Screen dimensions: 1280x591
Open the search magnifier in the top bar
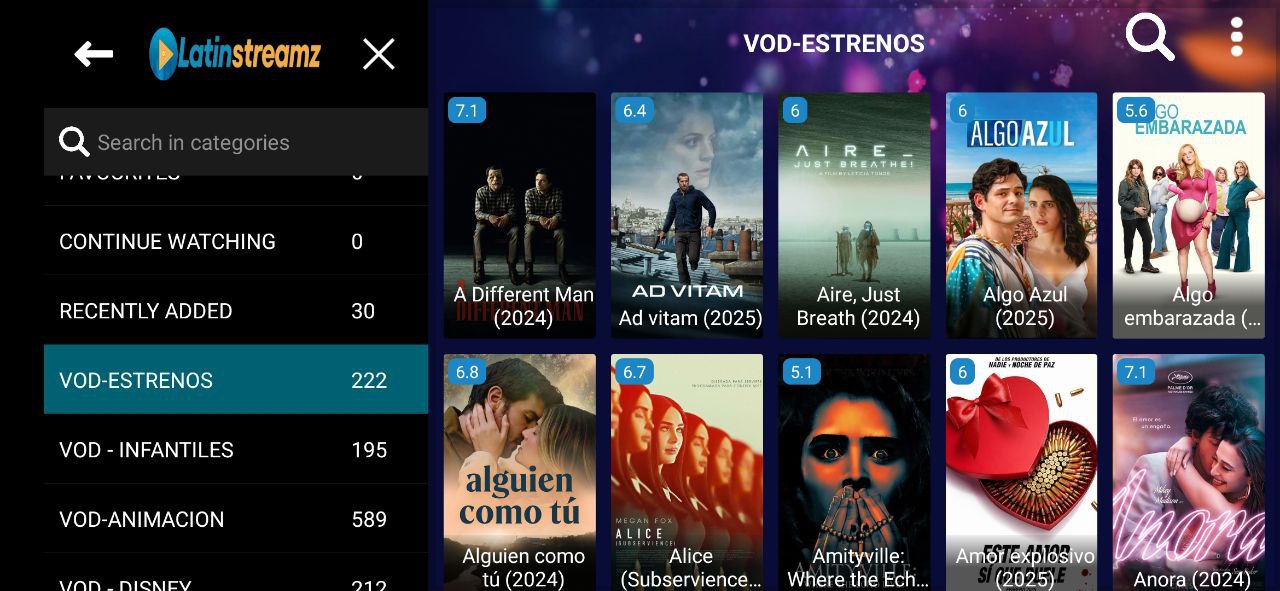click(x=1149, y=38)
